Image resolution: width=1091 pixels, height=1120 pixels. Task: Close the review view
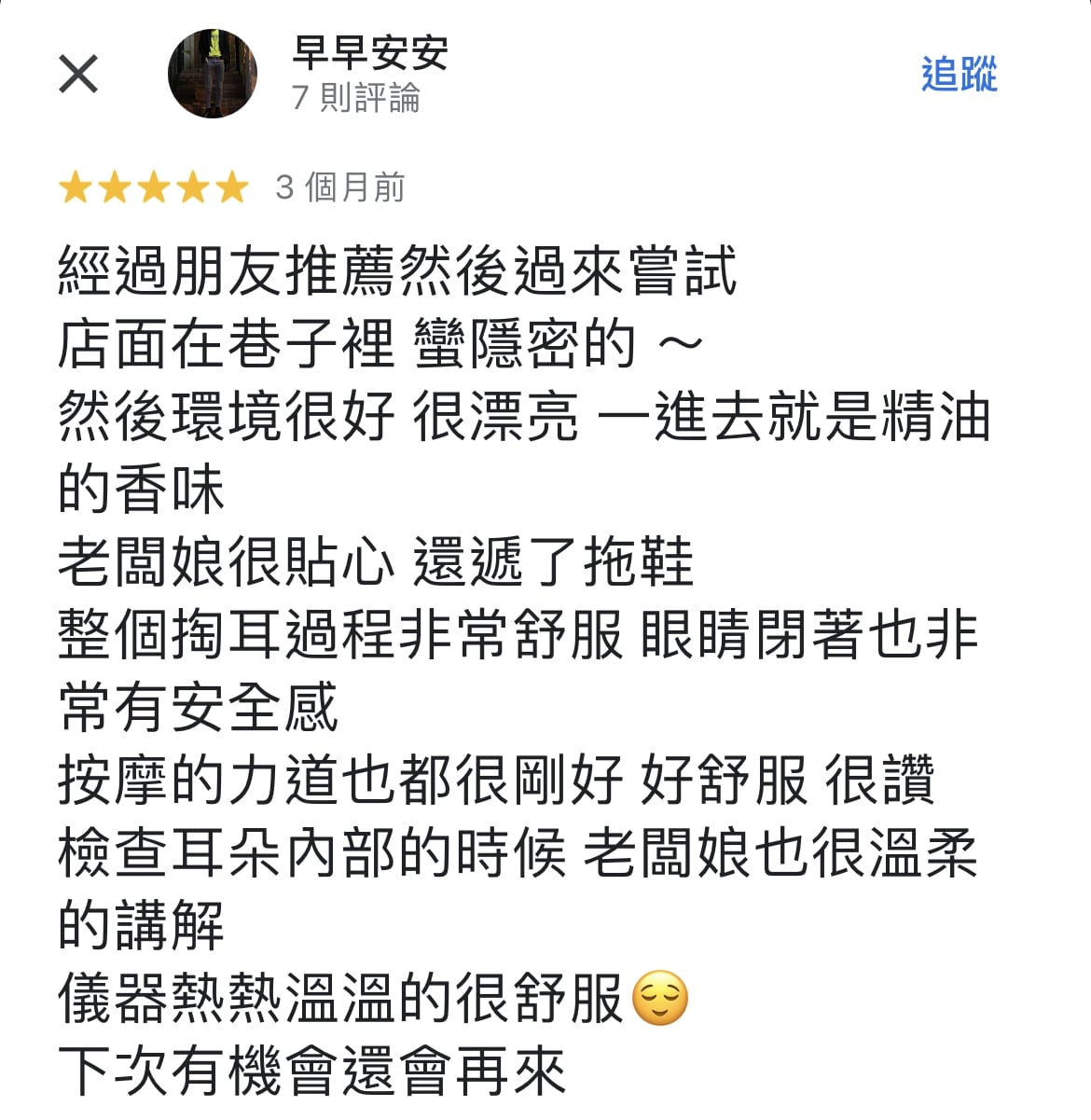tap(78, 74)
